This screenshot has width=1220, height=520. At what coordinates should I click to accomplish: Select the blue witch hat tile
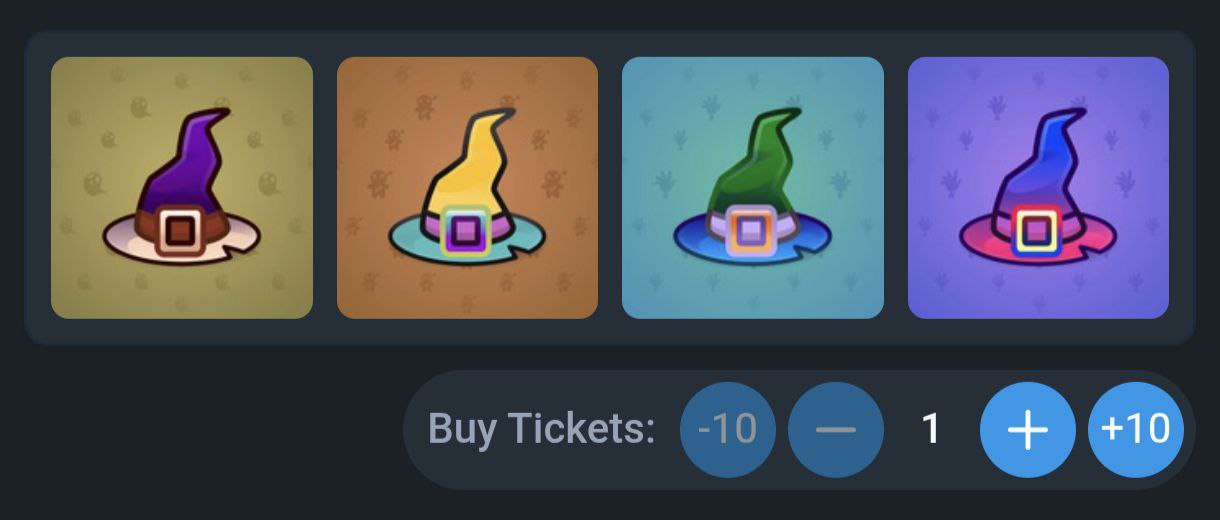point(1038,188)
